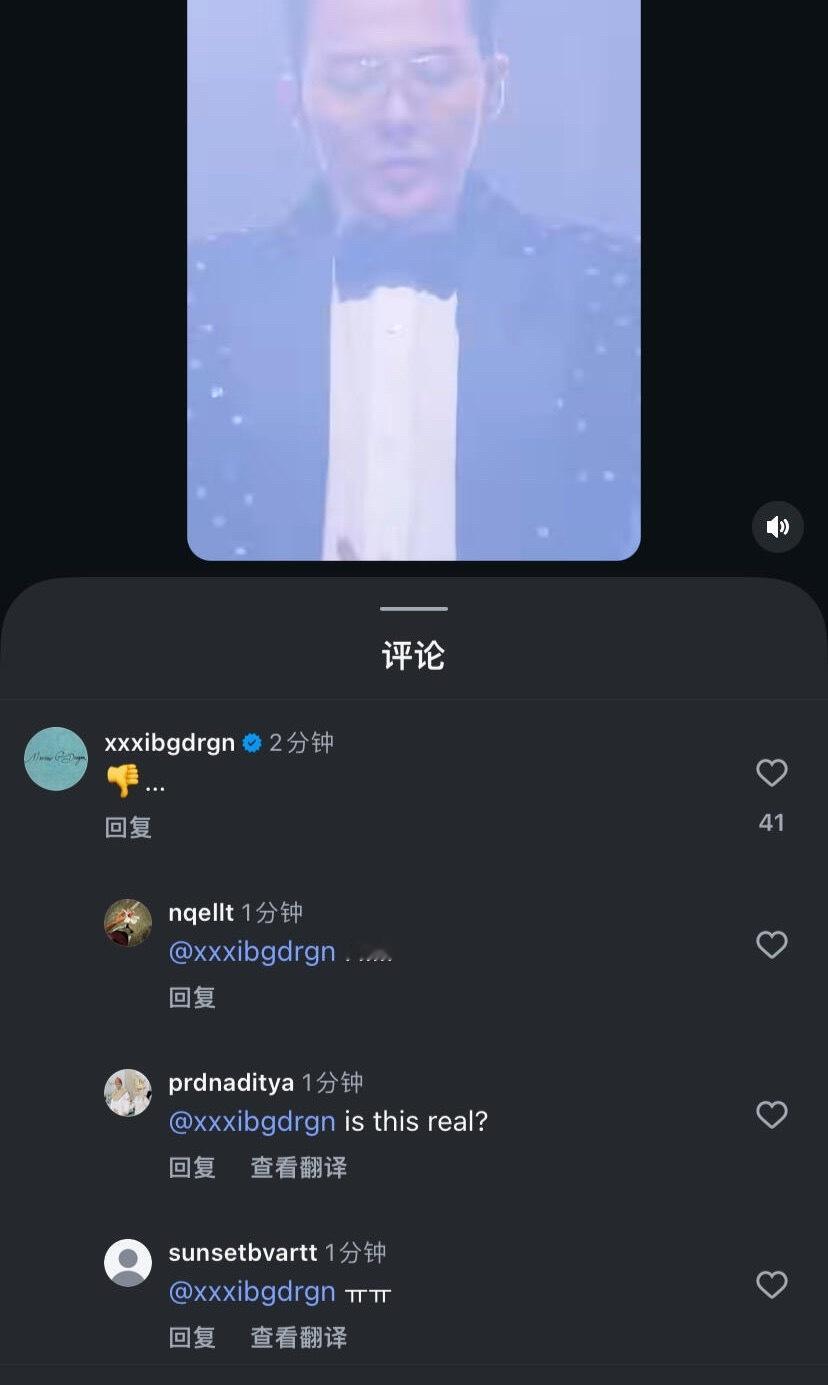Reply to xxxibgdrgn with 回复
Image resolution: width=828 pixels, height=1385 pixels.
[x=128, y=827]
